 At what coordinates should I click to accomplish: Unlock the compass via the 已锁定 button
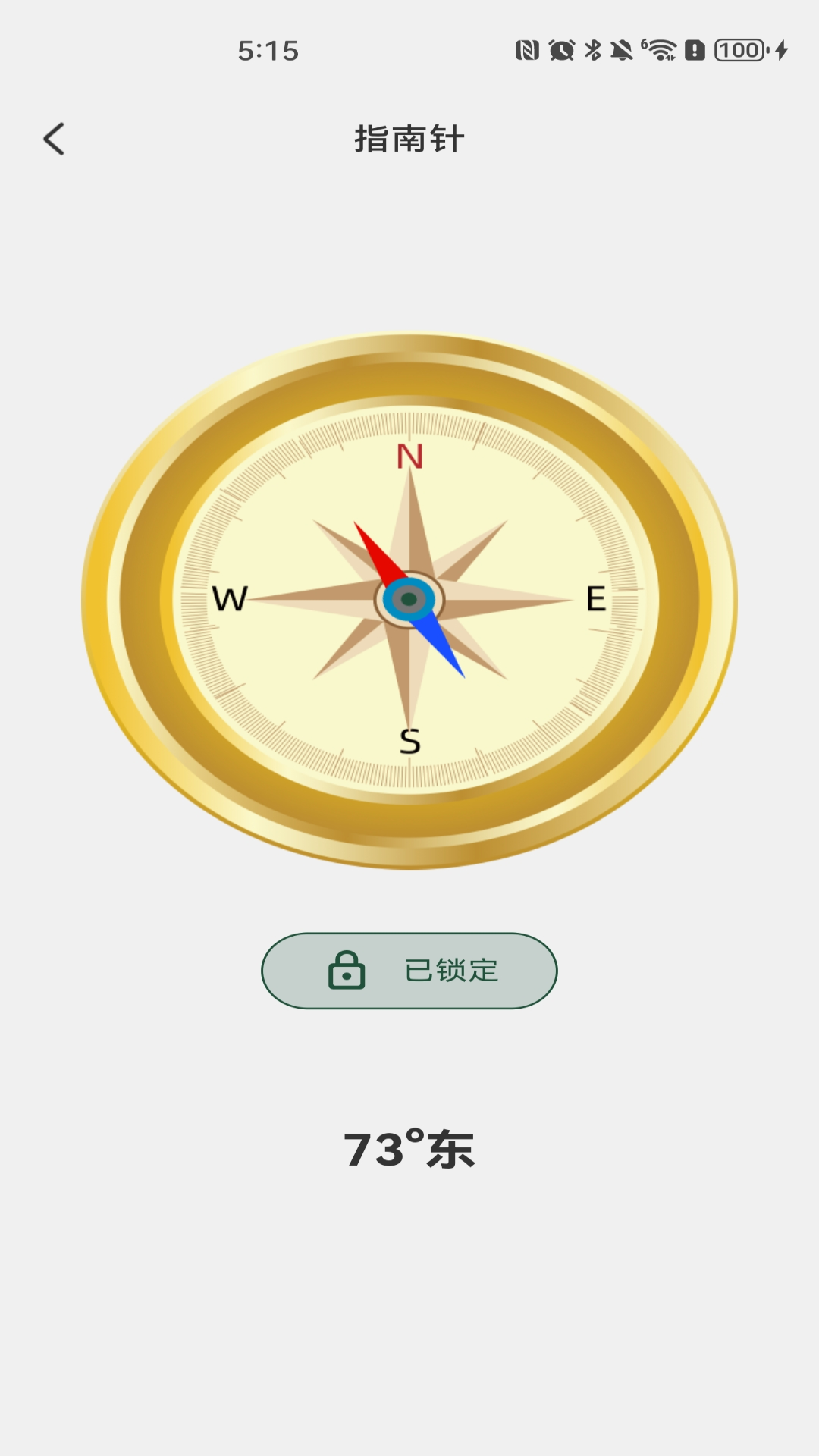click(409, 971)
